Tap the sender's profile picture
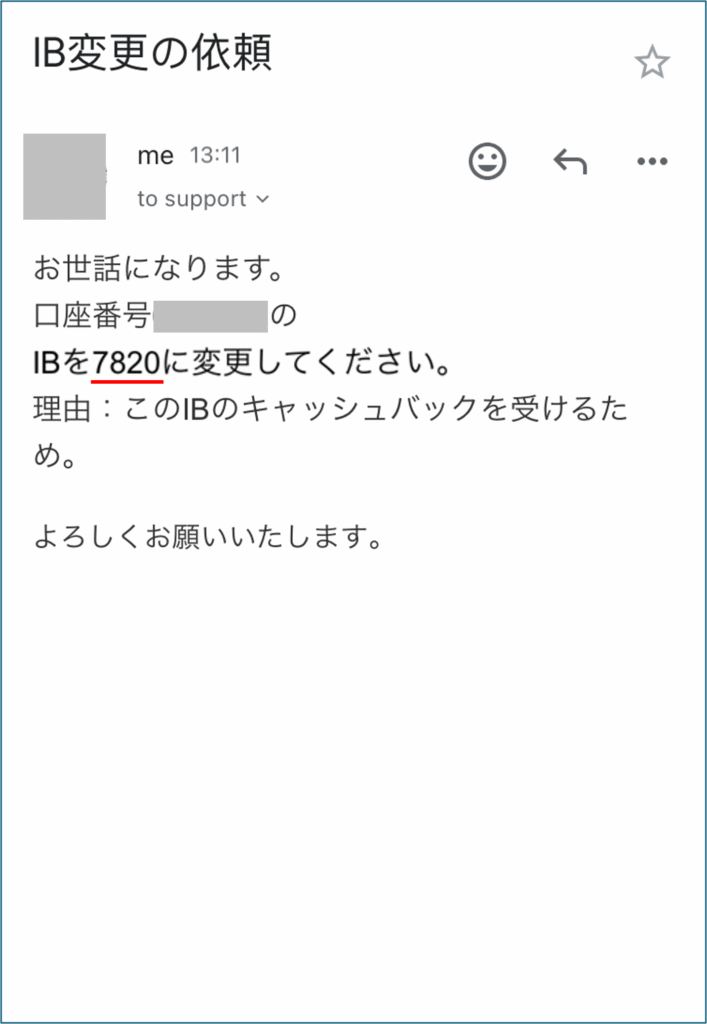 pos(65,176)
